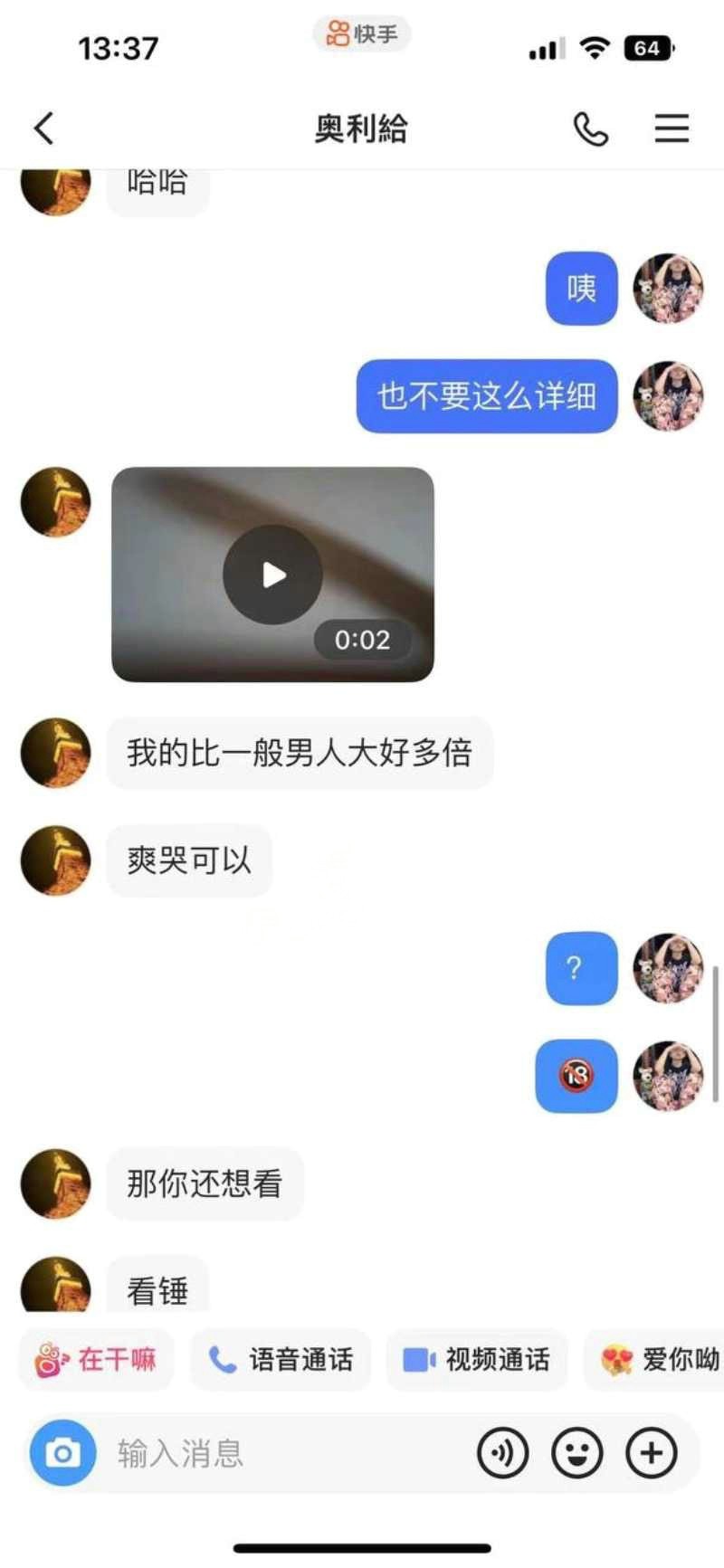
Task: Start a 视频通话 video call
Action: tap(477, 1359)
